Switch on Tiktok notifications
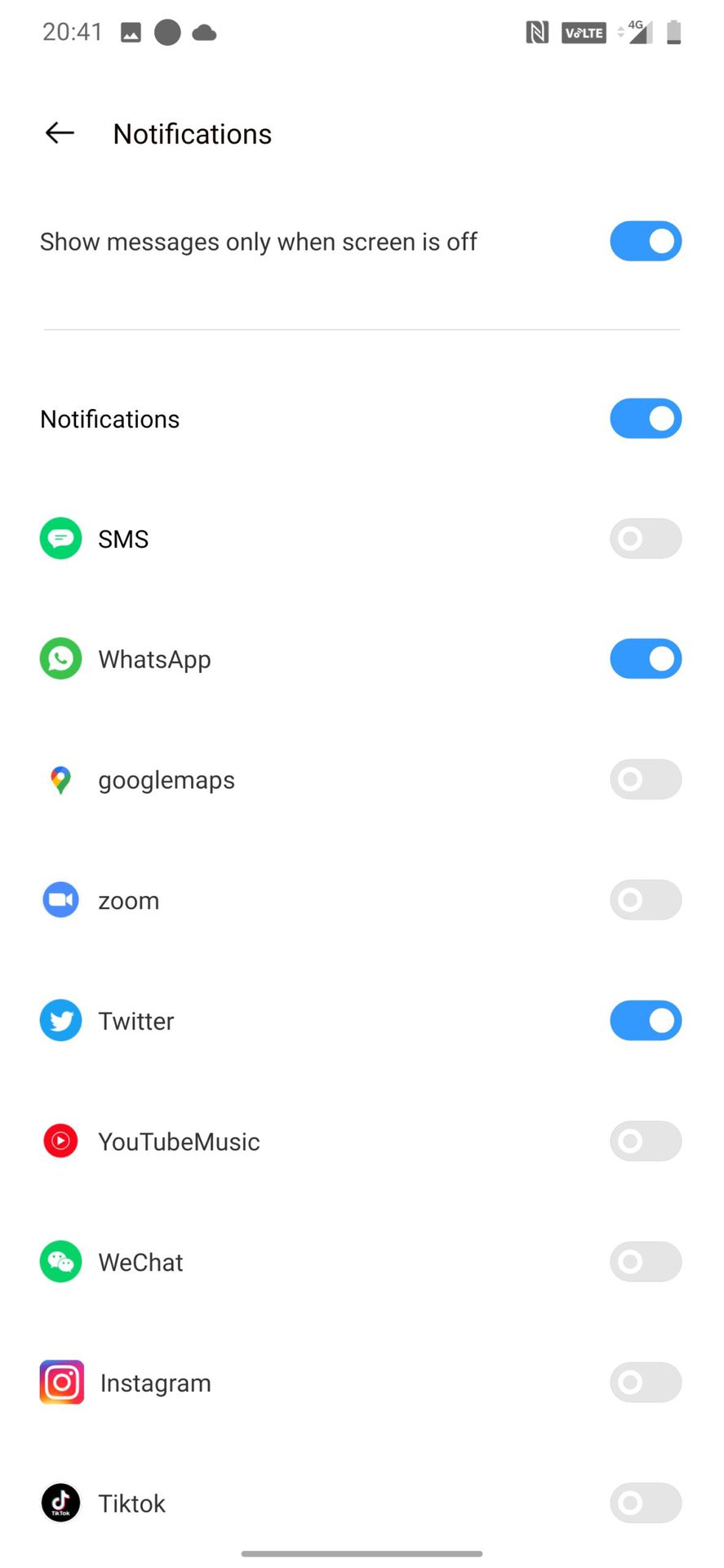Image resolution: width=724 pixels, height=1568 pixels. [645, 1503]
